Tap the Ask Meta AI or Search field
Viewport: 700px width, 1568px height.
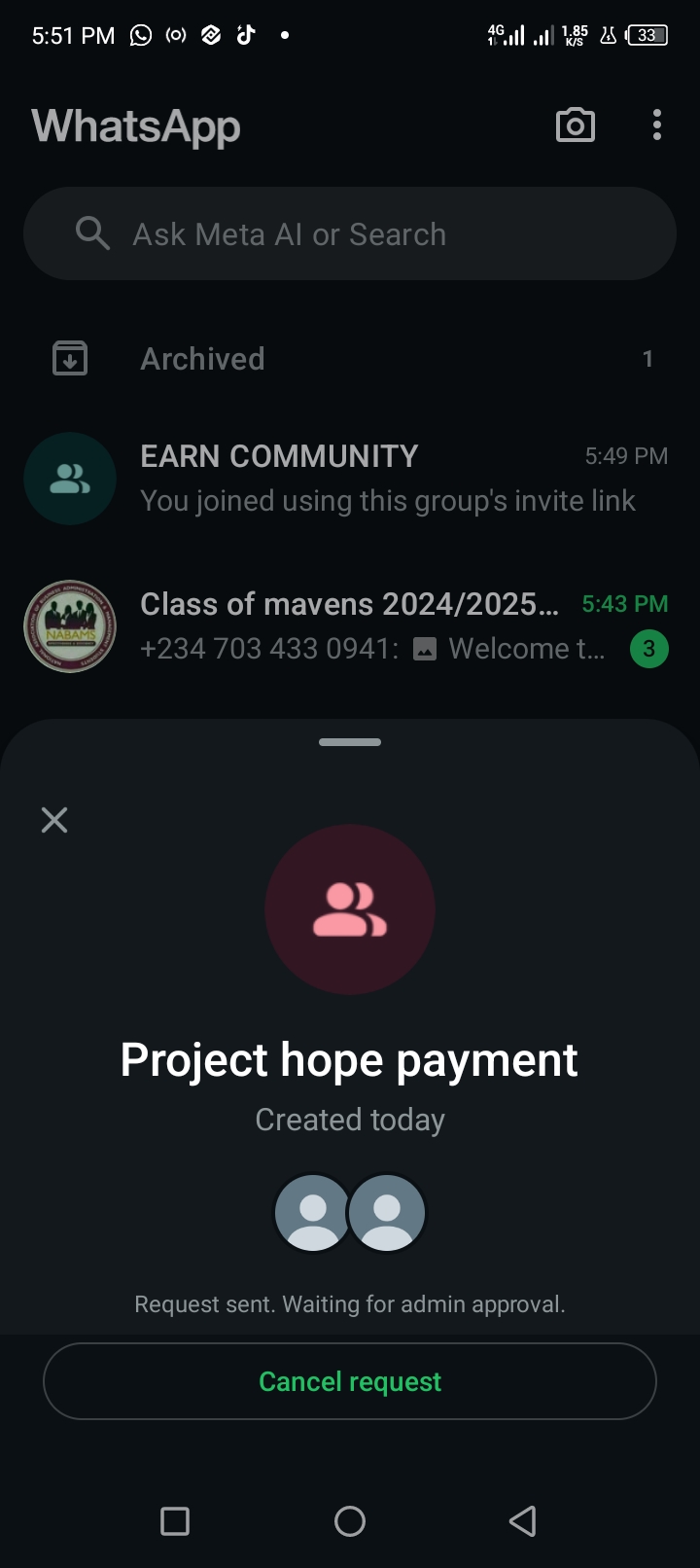(x=350, y=234)
